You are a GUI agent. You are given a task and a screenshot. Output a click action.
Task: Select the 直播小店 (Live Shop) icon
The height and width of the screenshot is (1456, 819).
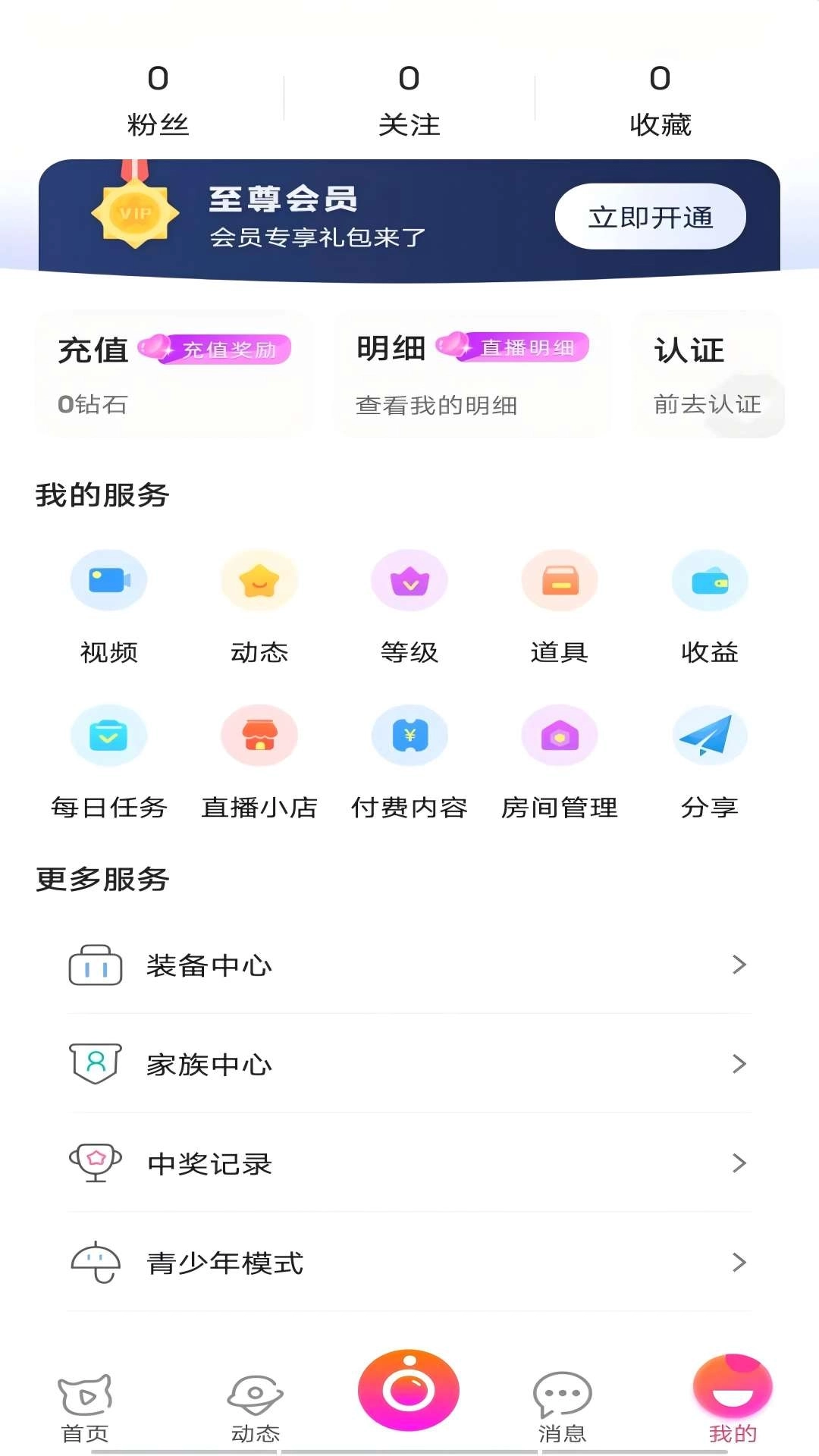point(259,735)
